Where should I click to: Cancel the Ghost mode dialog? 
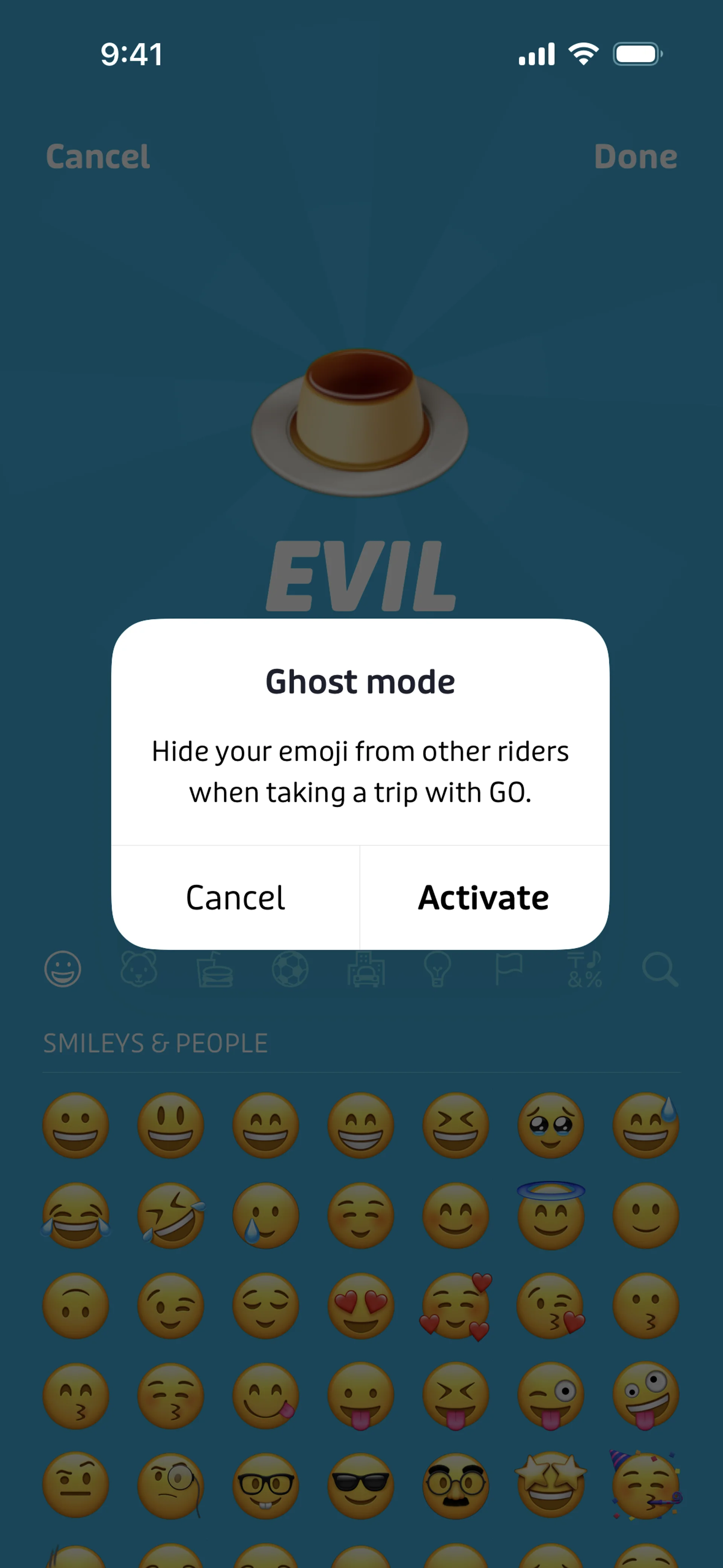pyautogui.click(x=235, y=897)
